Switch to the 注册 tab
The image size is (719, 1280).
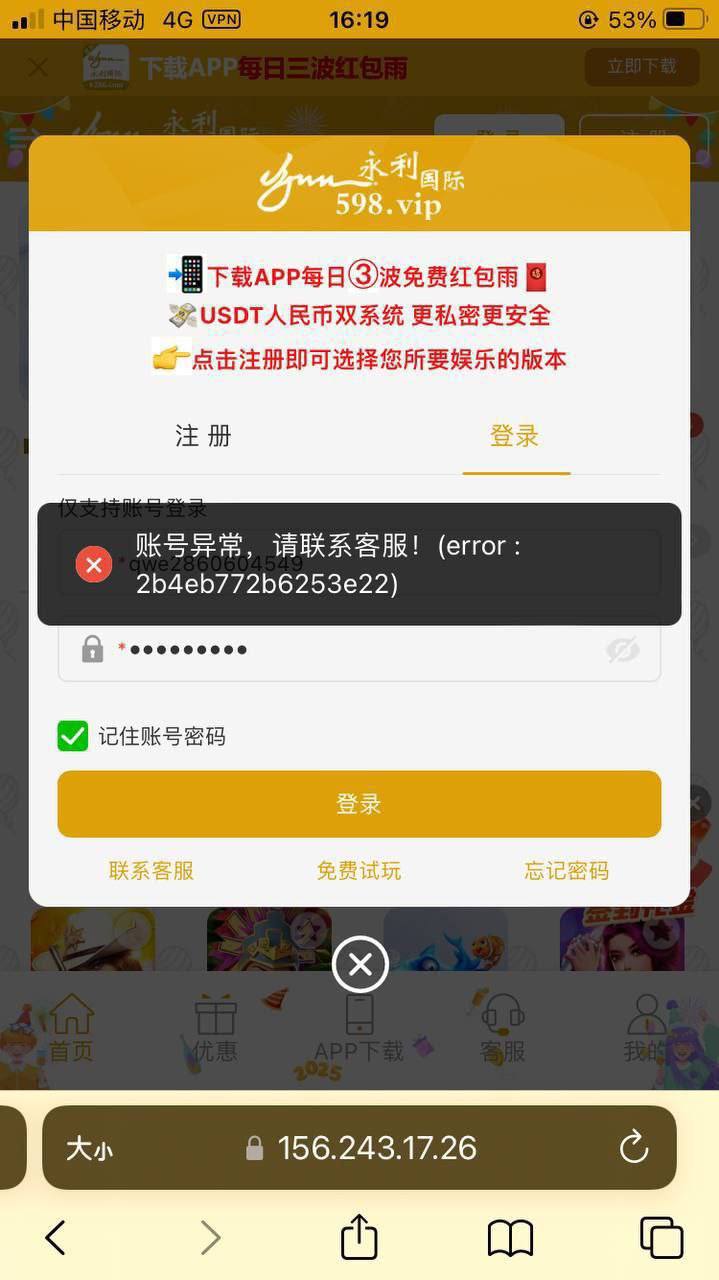tap(204, 436)
